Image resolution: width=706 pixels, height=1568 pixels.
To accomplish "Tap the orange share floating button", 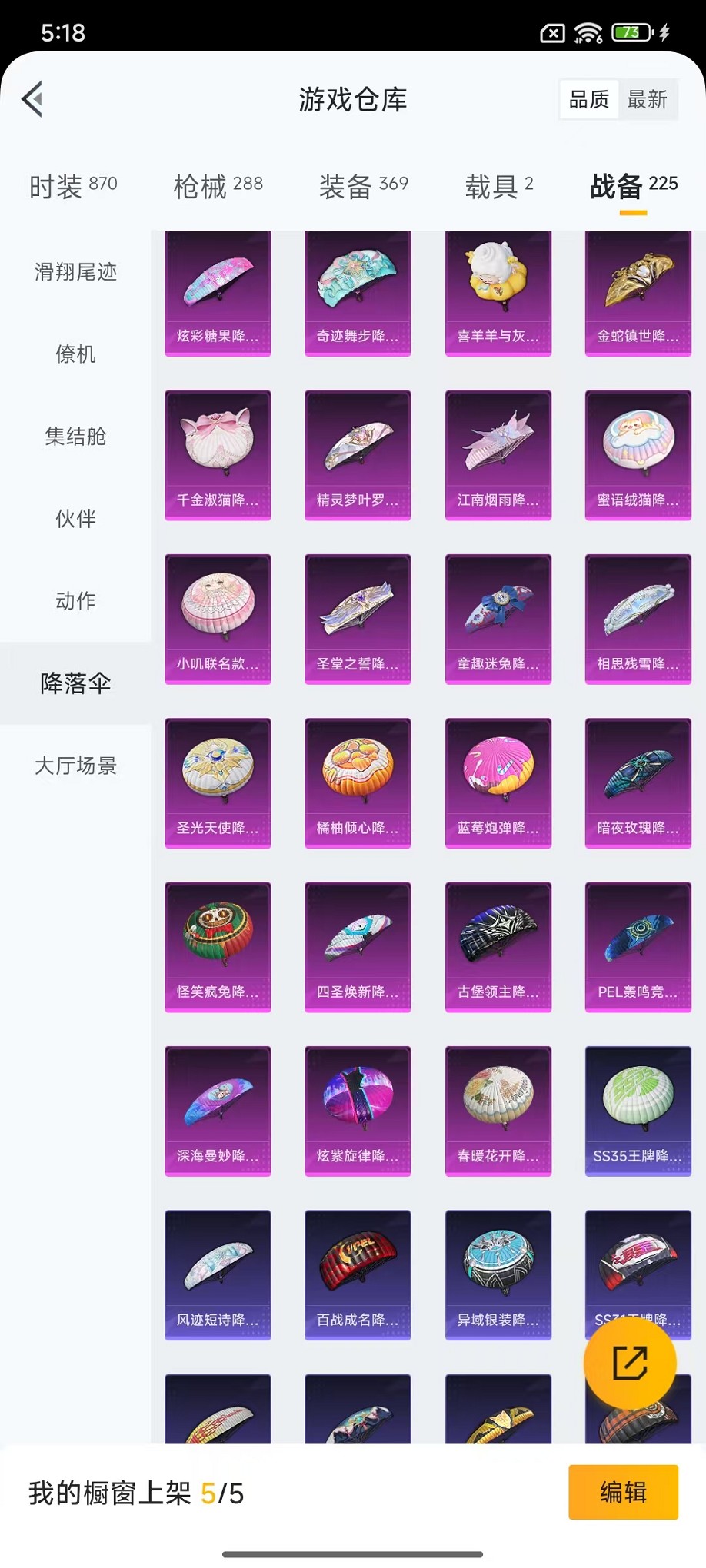I will [x=630, y=1363].
